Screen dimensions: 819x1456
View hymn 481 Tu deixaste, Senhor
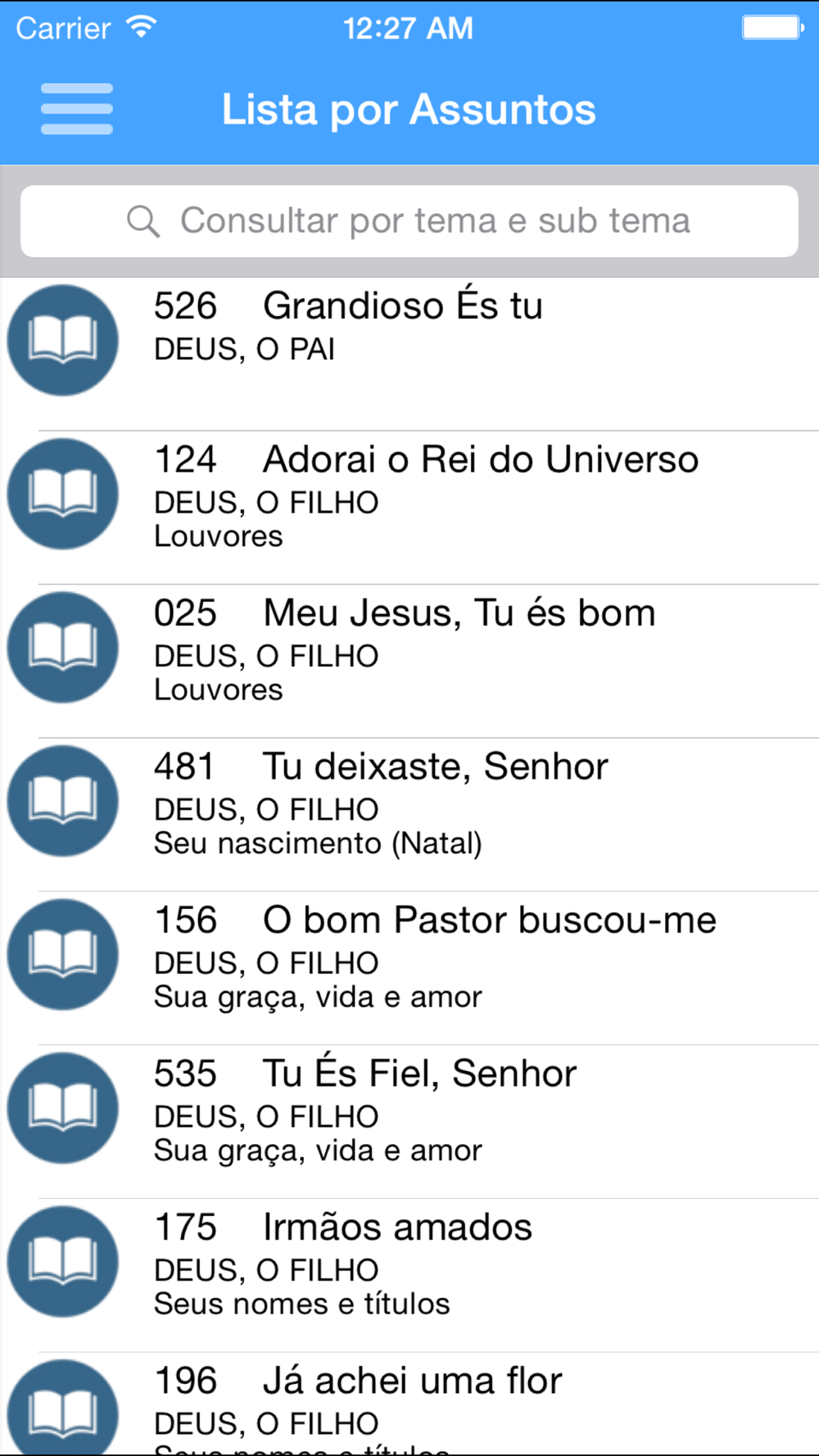pyautogui.click(x=409, y=815)
